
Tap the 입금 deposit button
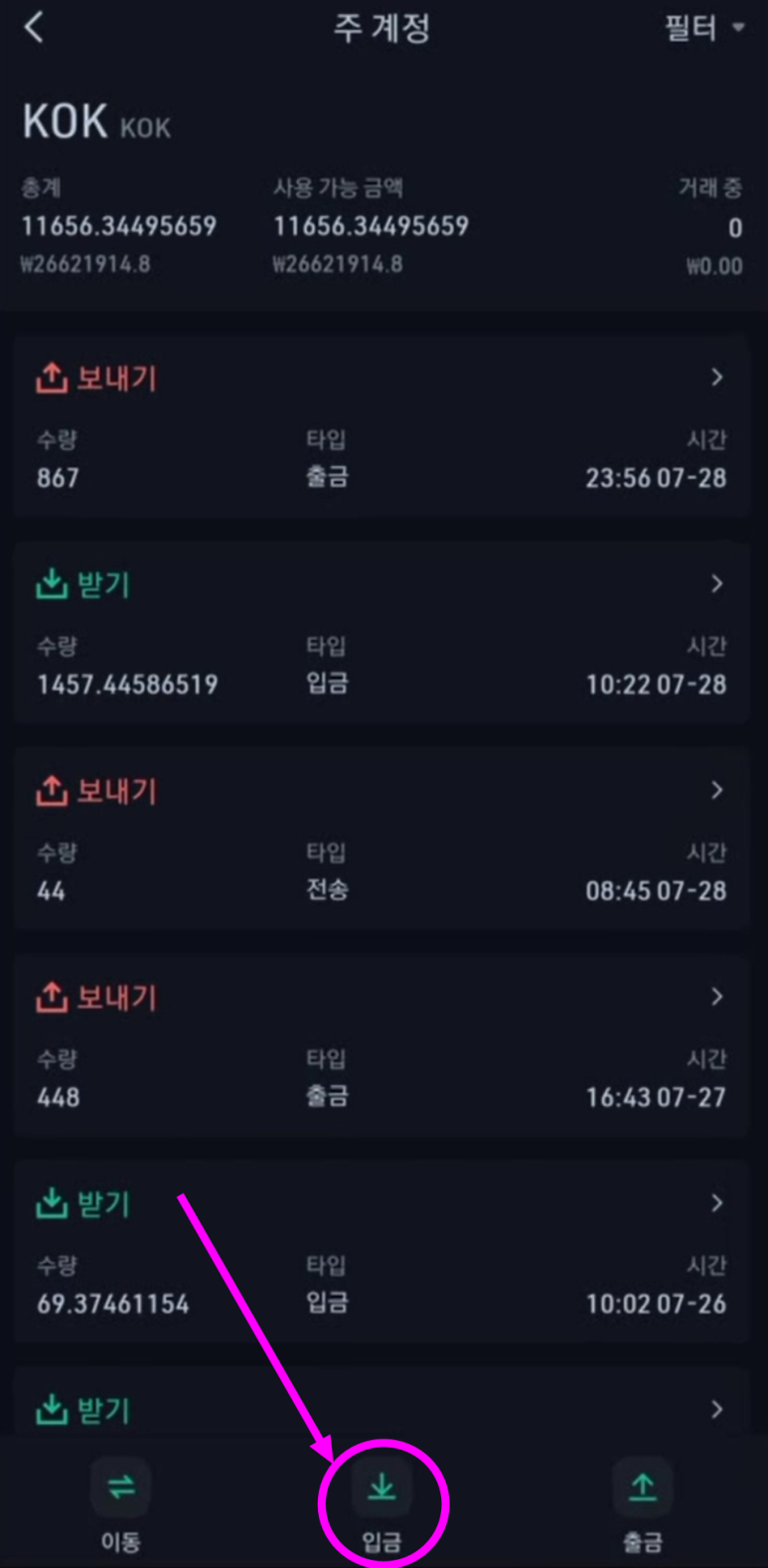pyautogui.click(x=383, y=1502)
